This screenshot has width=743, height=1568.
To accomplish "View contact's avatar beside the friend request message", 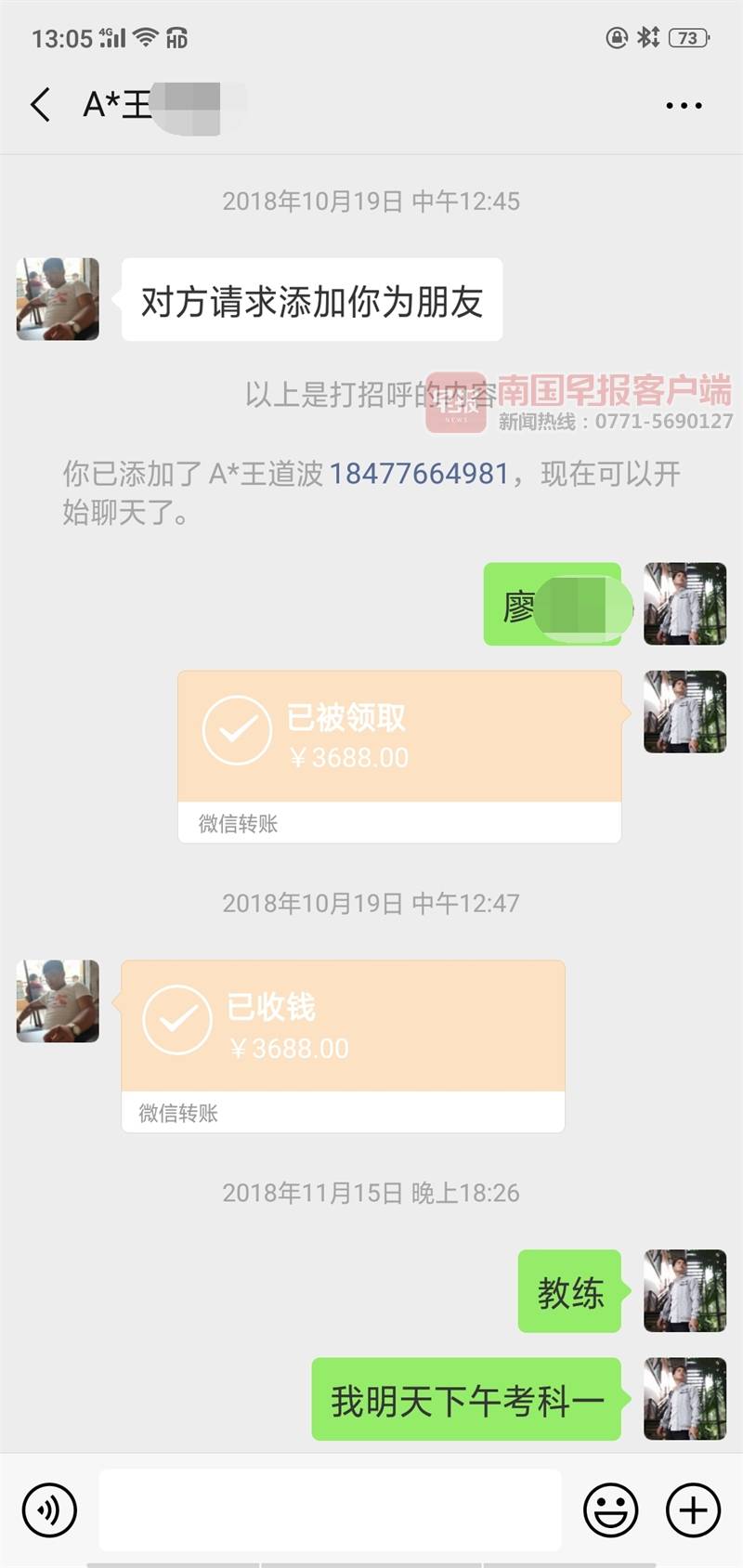I will [x=58, y=299].
